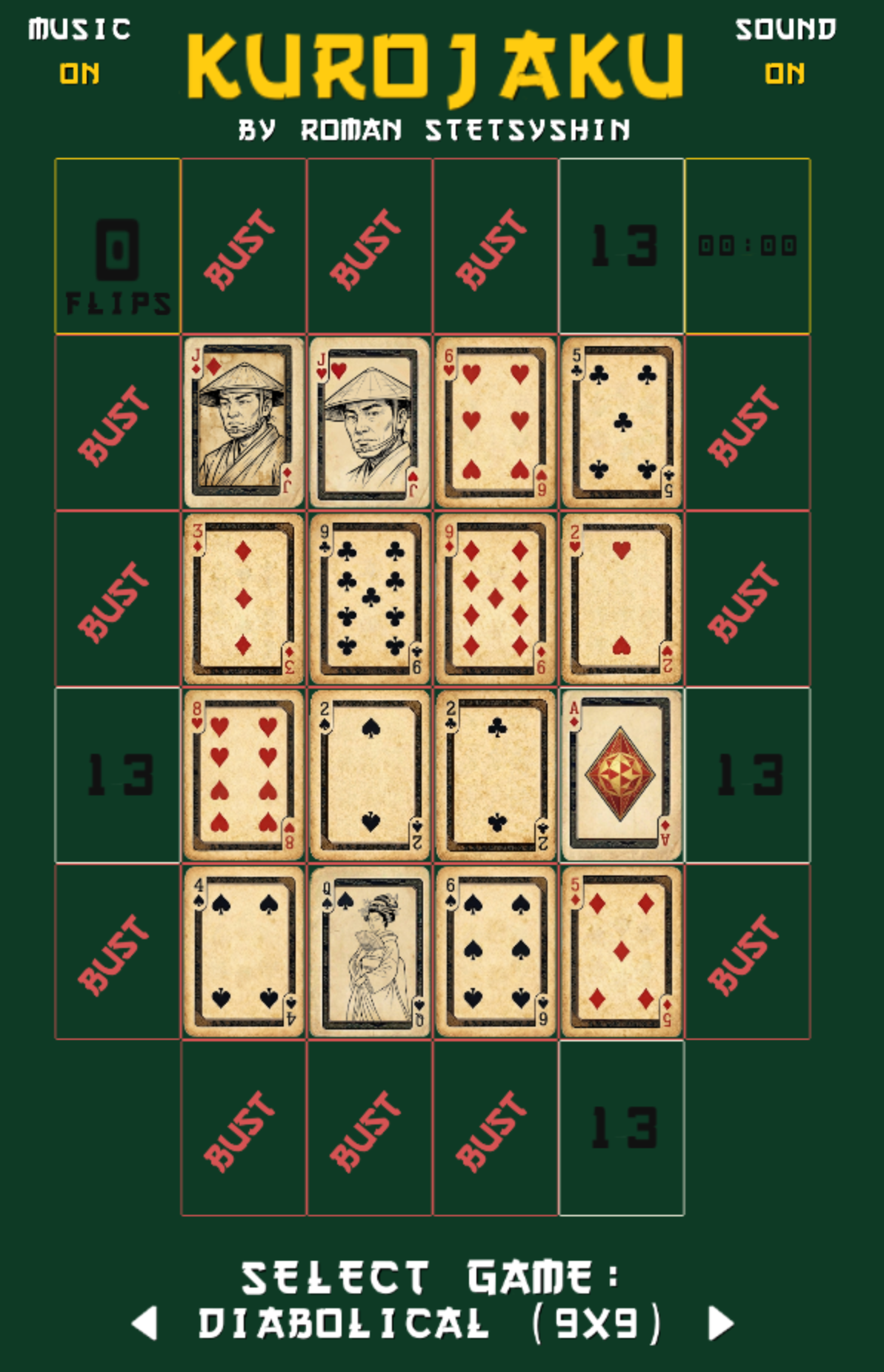Flip the Jack of hearts card

pos(370,422)
